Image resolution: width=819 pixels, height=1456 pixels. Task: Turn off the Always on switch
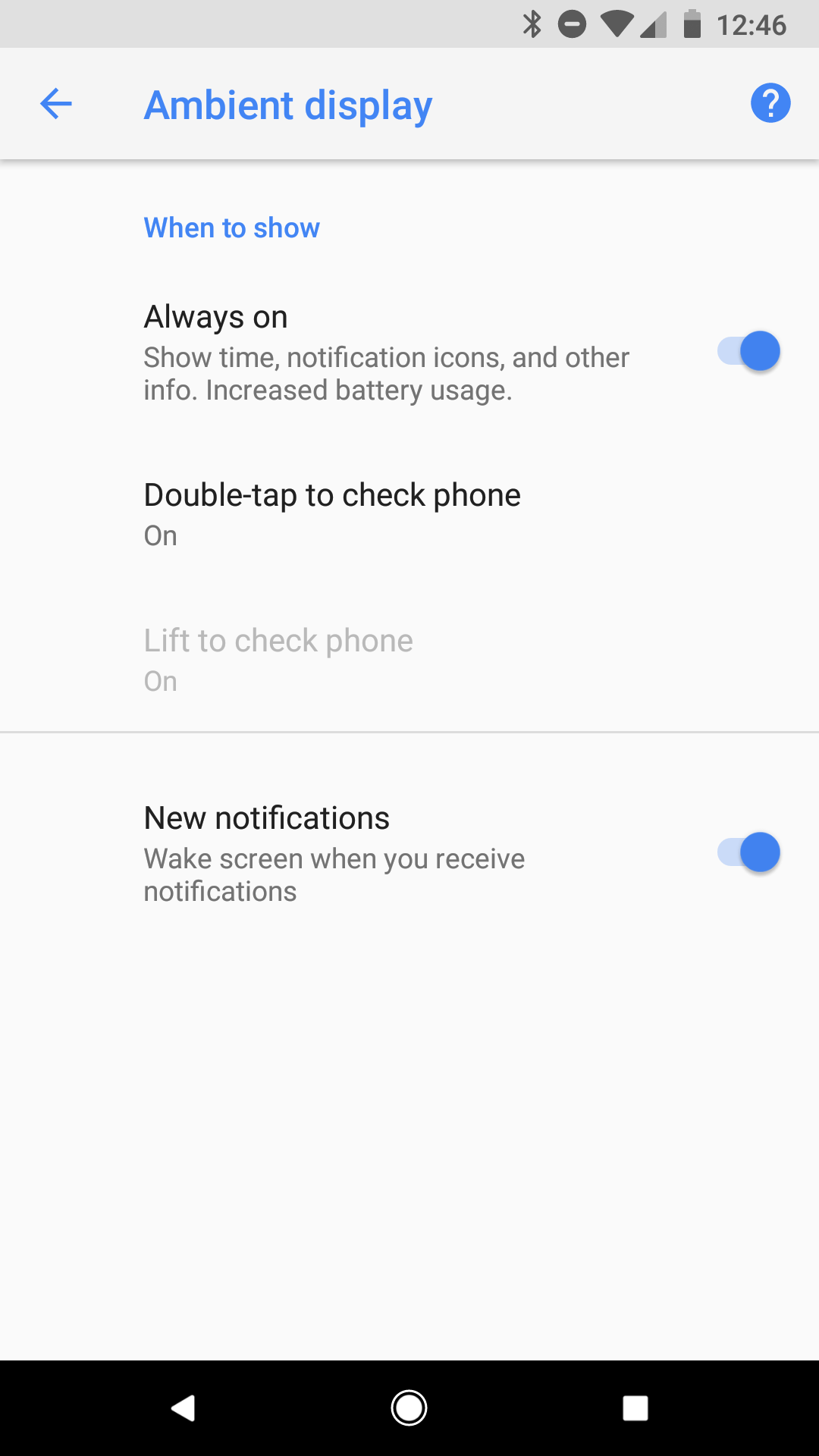tap(748, 351)
